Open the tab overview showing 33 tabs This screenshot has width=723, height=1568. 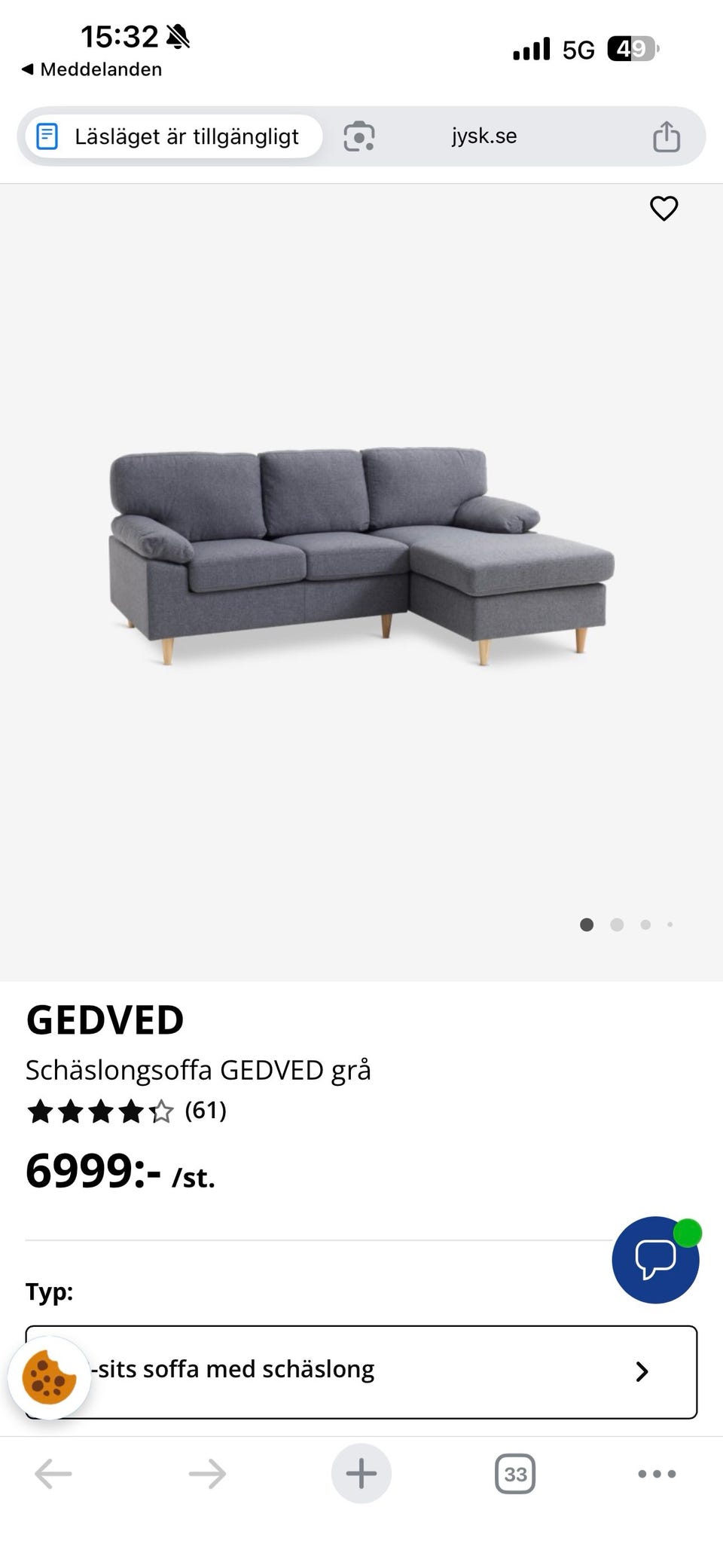point(514,1474)
